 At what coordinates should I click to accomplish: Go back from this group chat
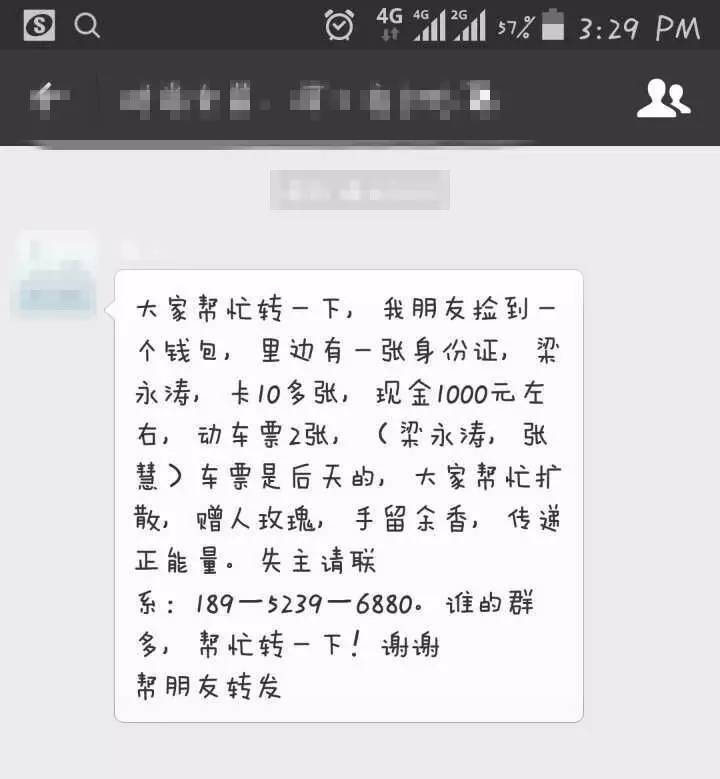coord(48,98)
